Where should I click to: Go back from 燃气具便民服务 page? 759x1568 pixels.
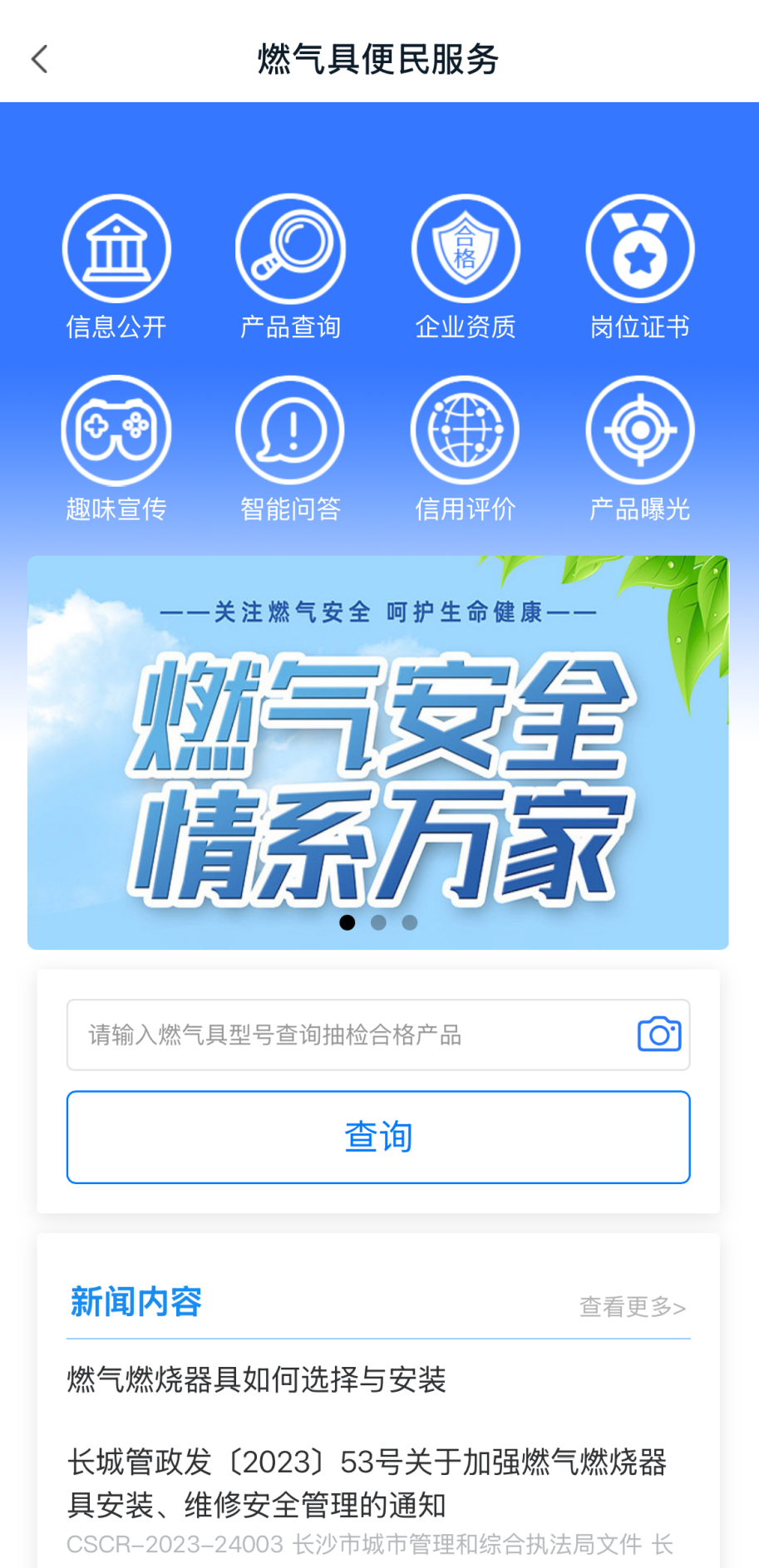[x=39, y=59]
